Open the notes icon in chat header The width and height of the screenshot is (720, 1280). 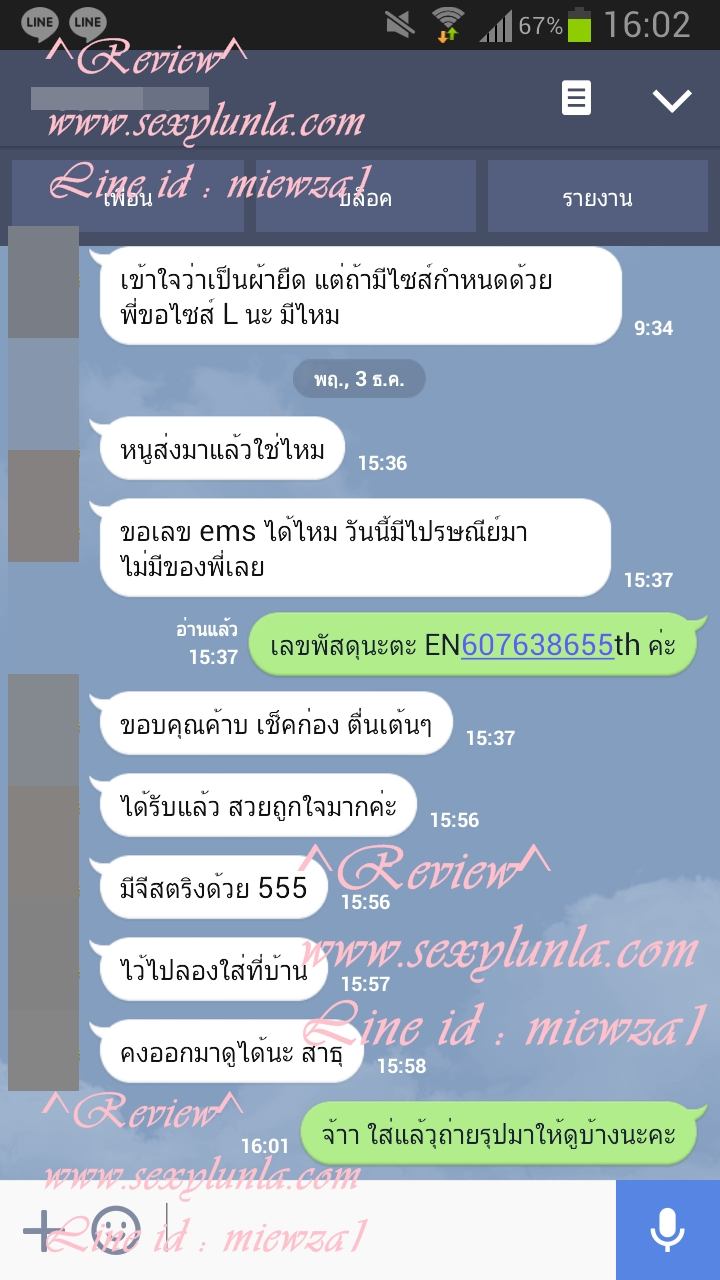click(x=576, y=99)
